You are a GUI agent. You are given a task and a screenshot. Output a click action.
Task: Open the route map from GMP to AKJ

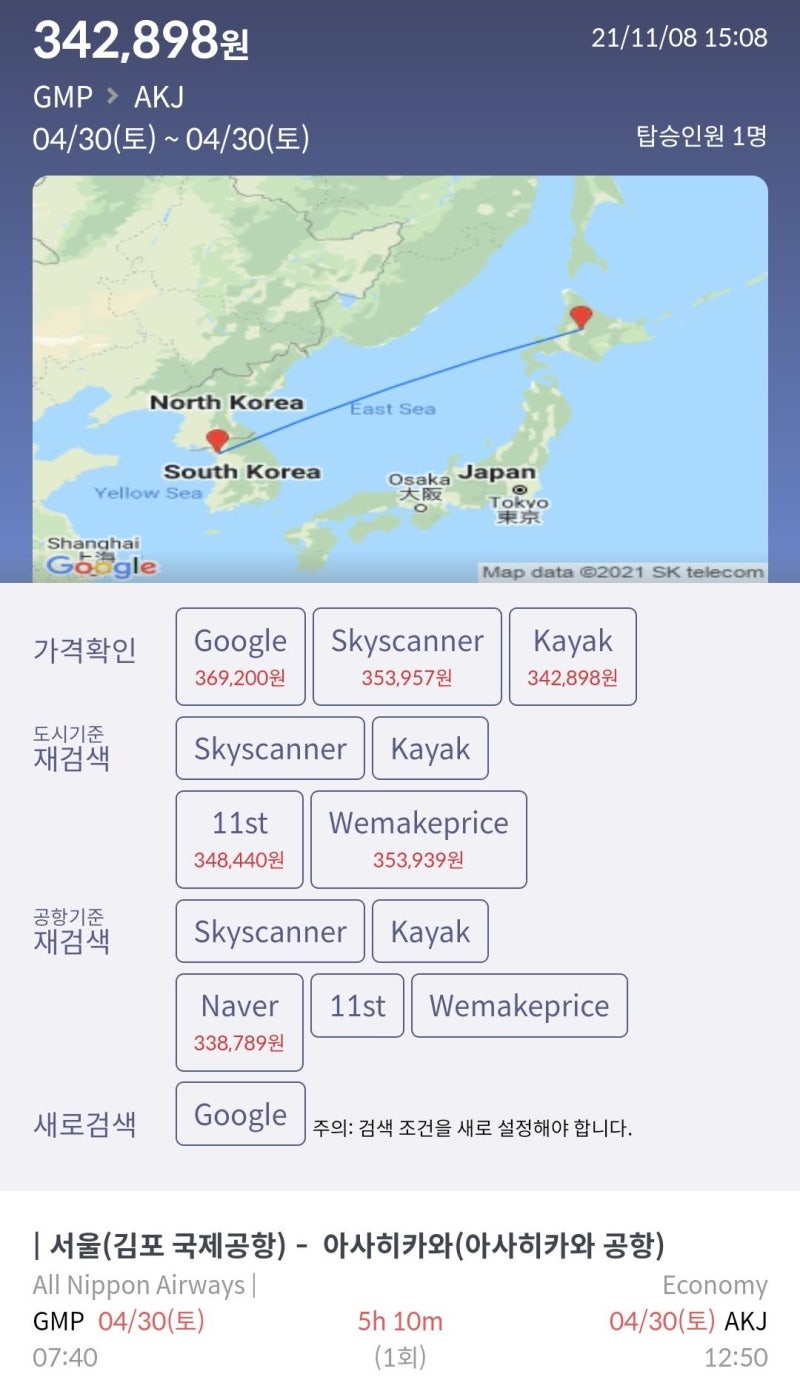click(x=400, y=378)
